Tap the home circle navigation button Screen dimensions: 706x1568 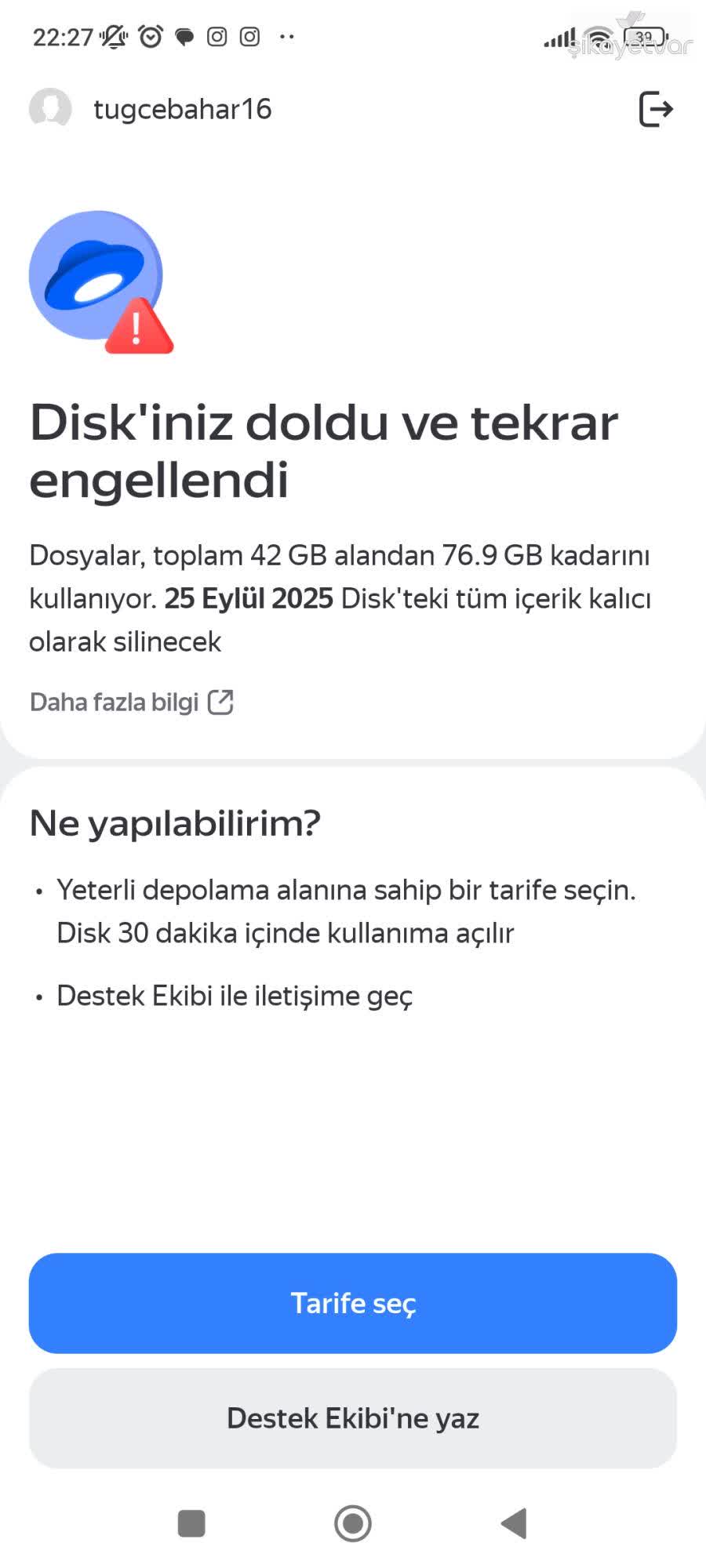(x=353, y=1523)
